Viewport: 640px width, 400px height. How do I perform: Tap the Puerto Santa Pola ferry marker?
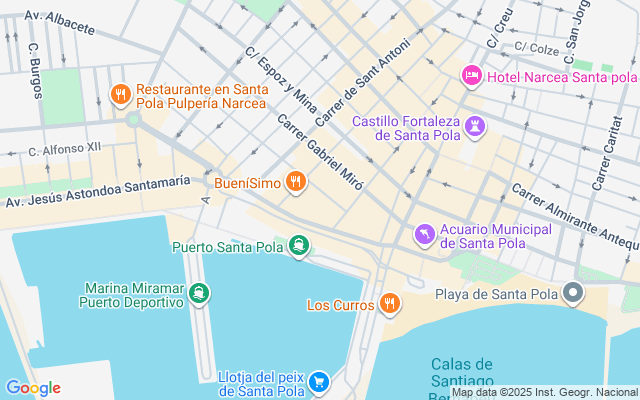[299, 246]
